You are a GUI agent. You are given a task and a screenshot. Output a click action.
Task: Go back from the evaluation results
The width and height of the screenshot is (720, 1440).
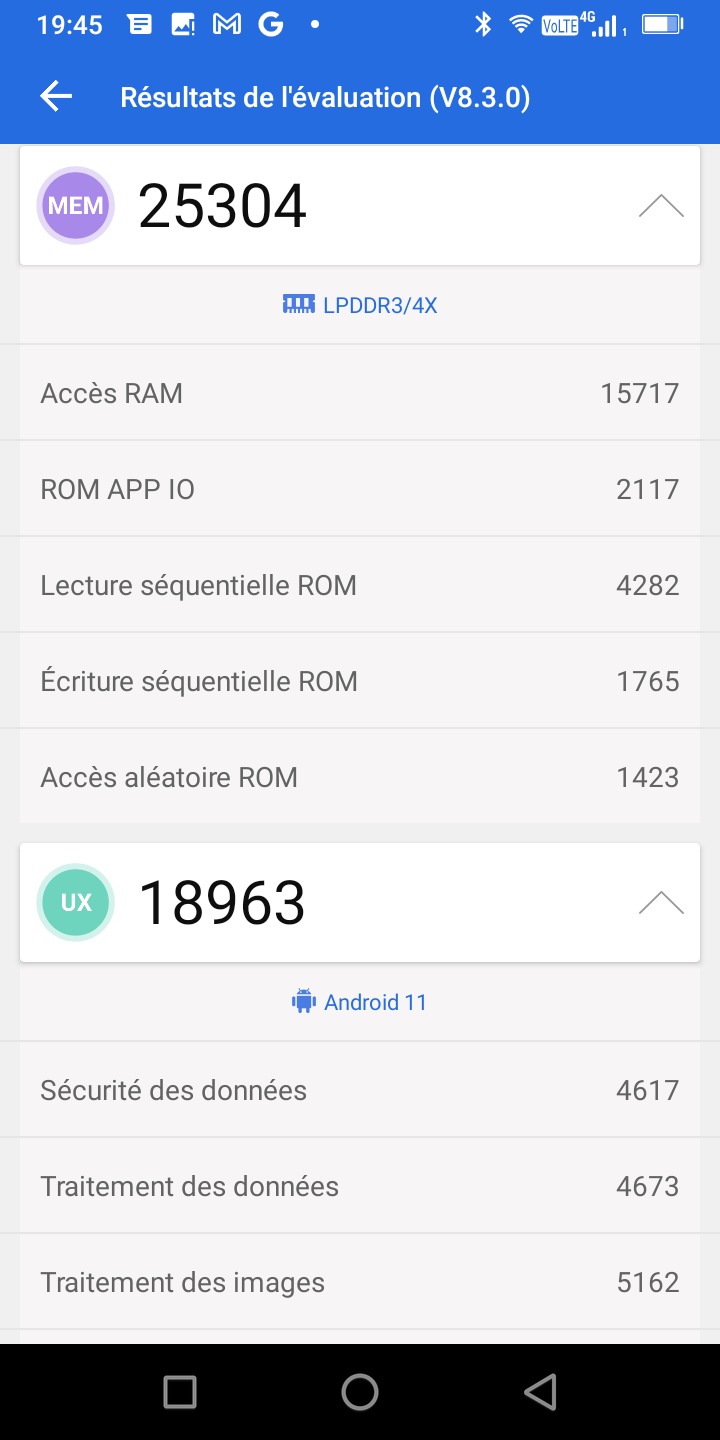56,97
